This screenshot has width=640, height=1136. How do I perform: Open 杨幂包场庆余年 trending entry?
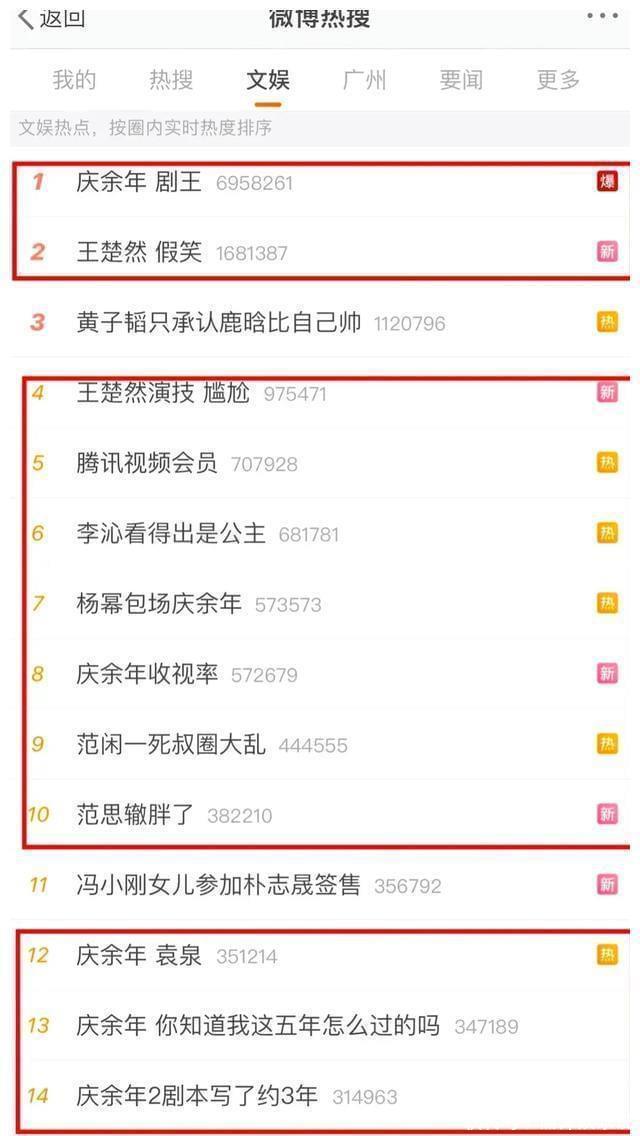159,604
